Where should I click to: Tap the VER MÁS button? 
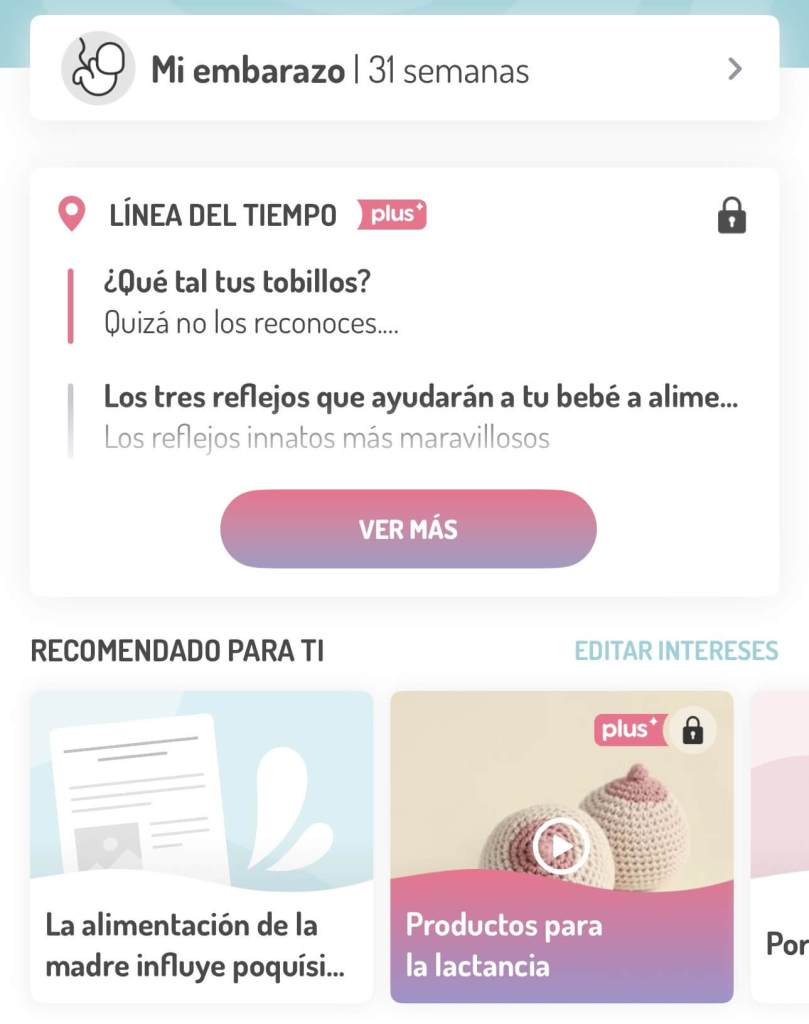coord(408,529)
